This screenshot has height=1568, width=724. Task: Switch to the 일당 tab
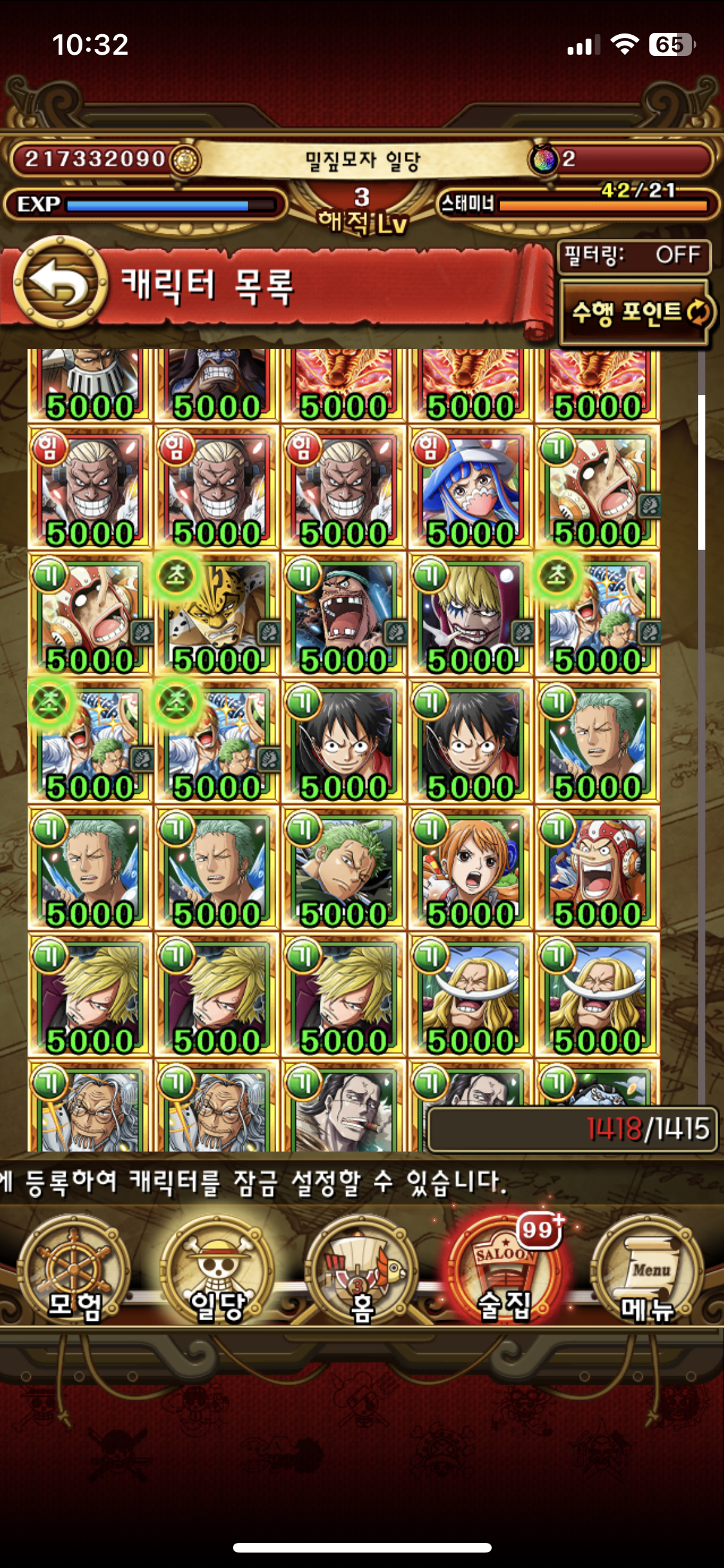click(218, 1271)
